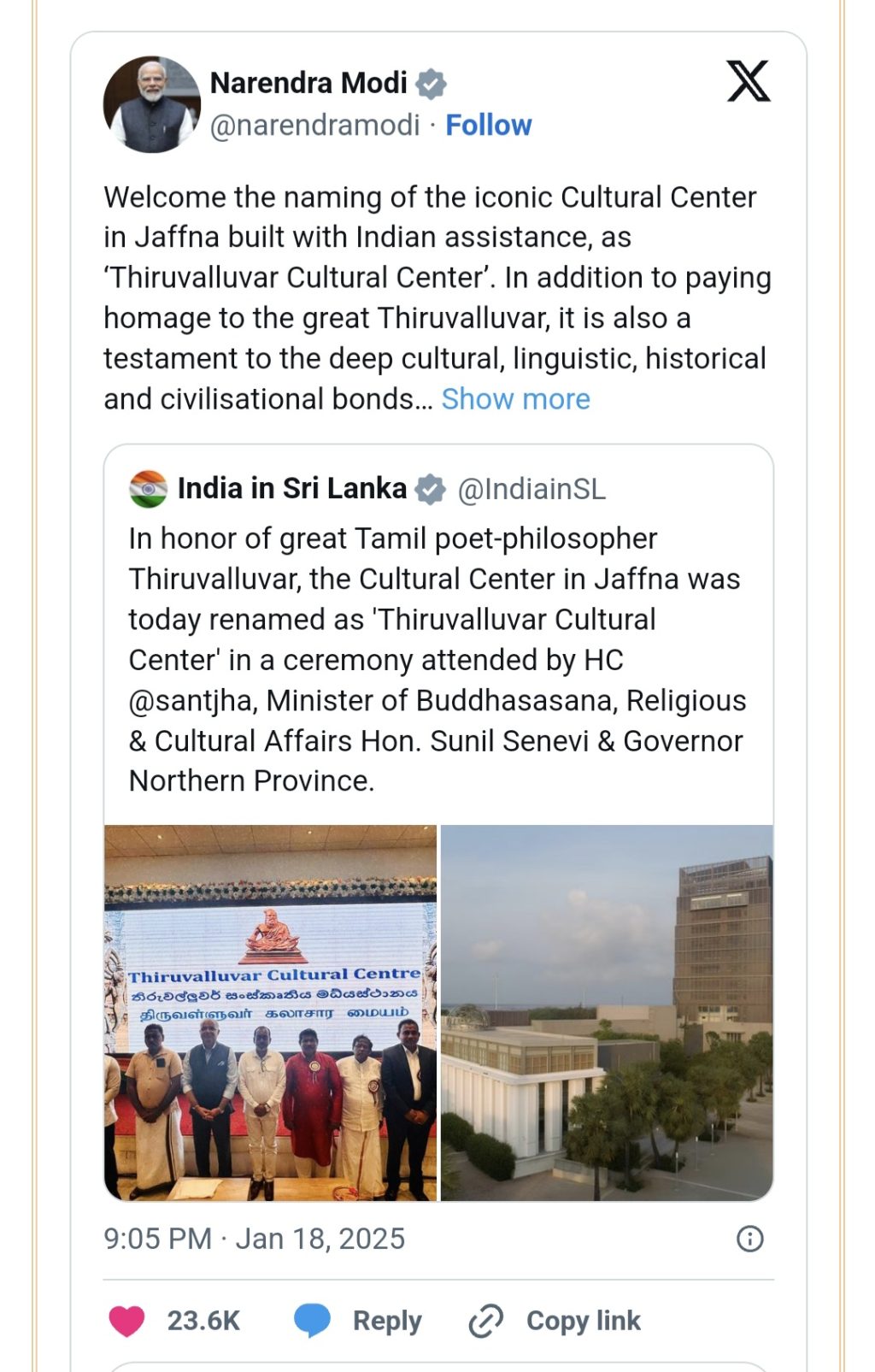The width and height of the screenshot is (875, 1372).
Task: View the Cultural Center building photo
Action: 607,1013
